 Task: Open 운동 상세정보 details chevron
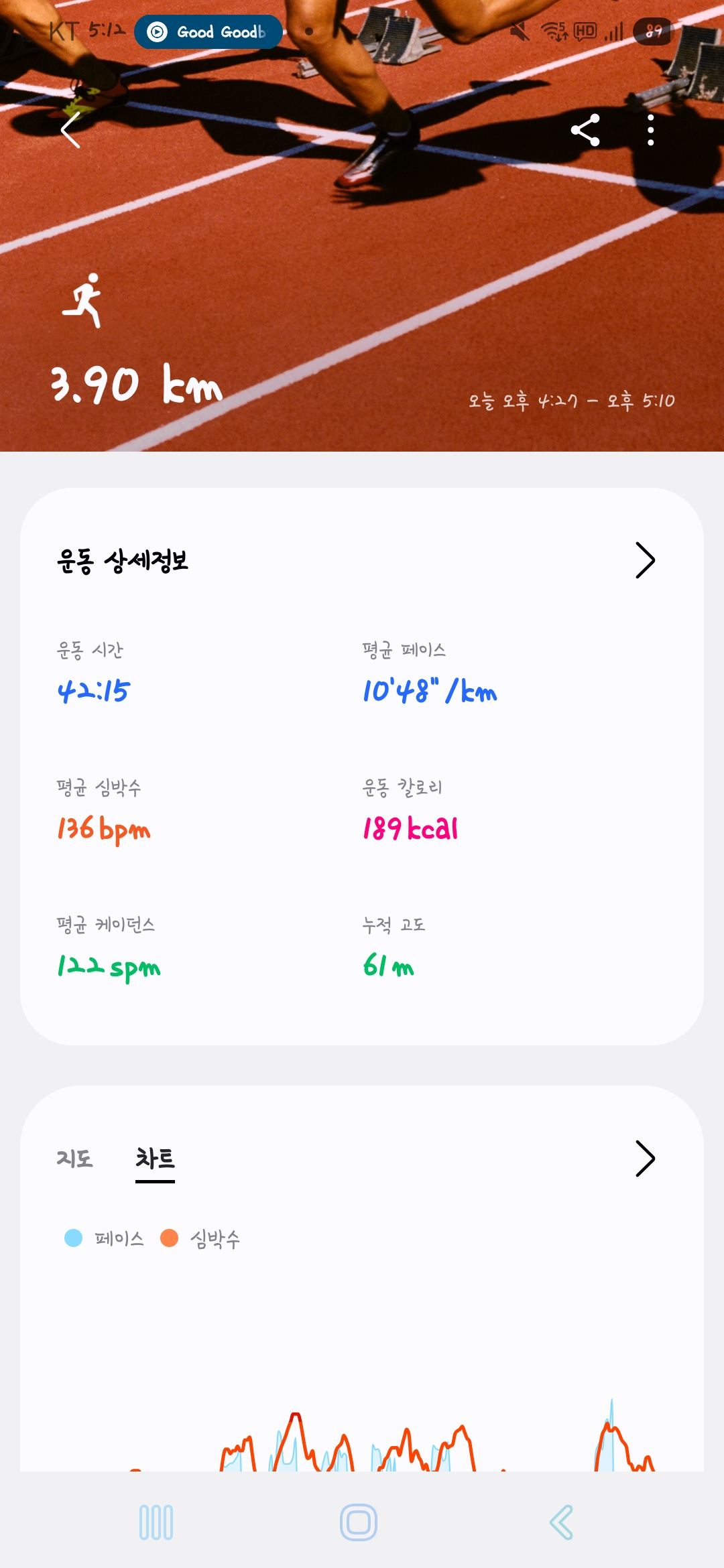(x=644, y=560)
